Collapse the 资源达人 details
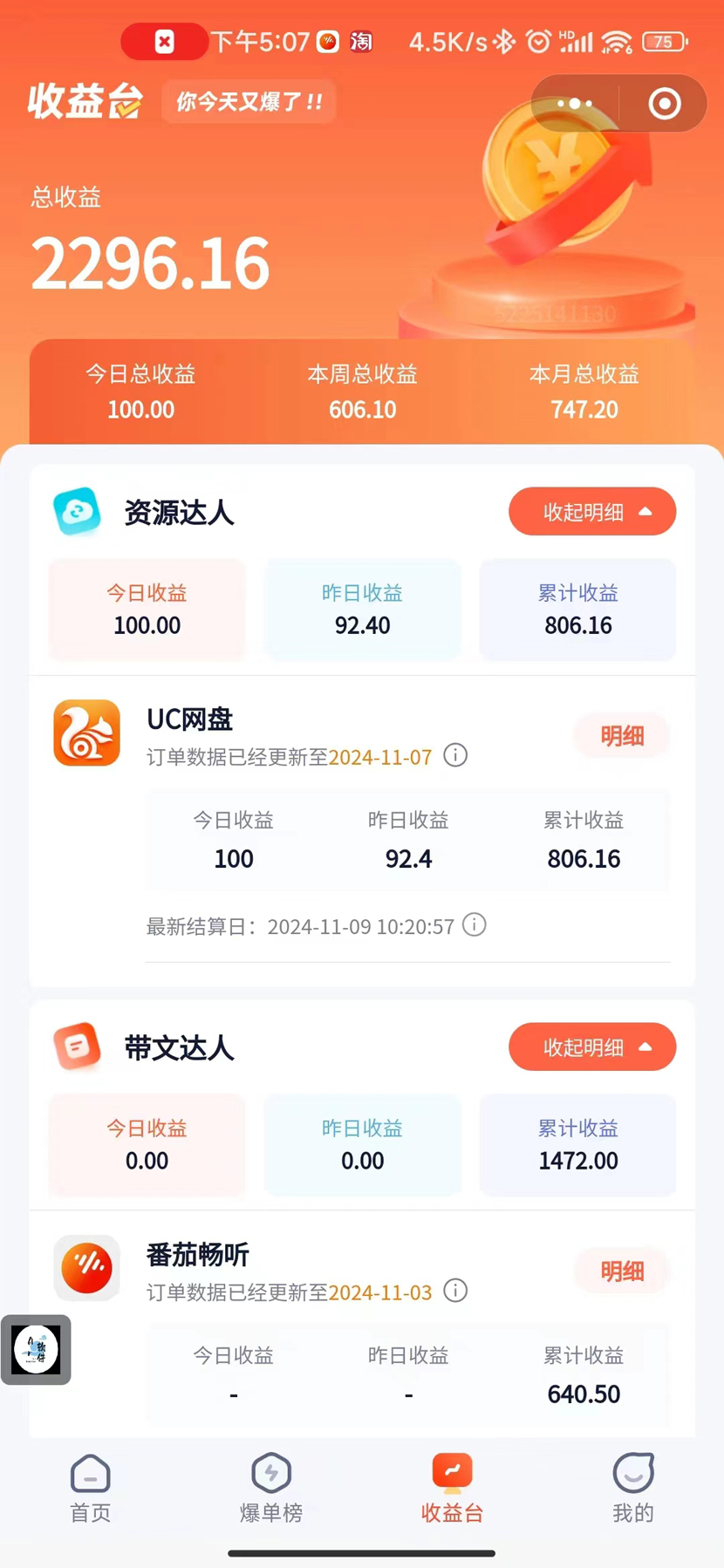Viewport: 724px width, 1568px height. coord(592,512)
